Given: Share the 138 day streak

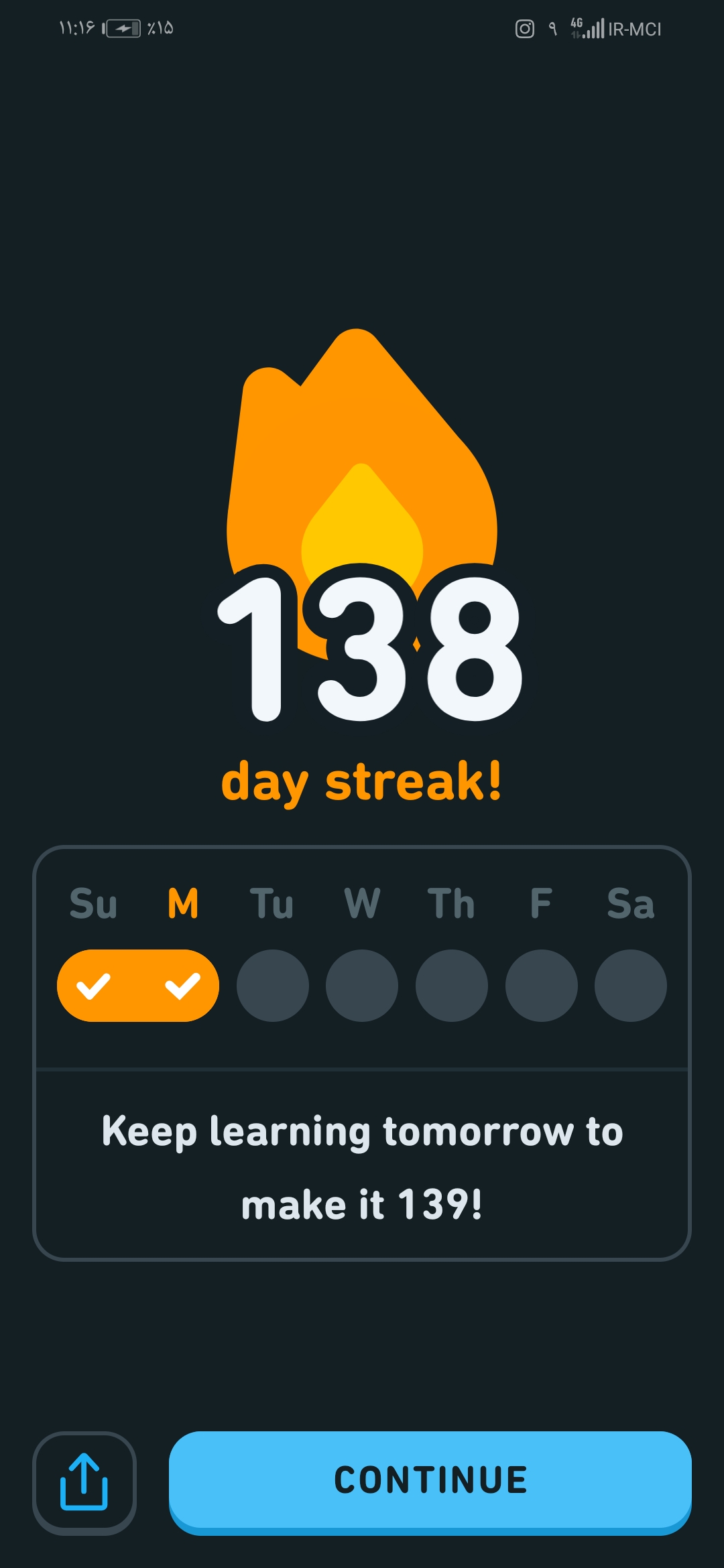Looking at the screenshot, I should pyautogui.click(x=84, y=1482).
